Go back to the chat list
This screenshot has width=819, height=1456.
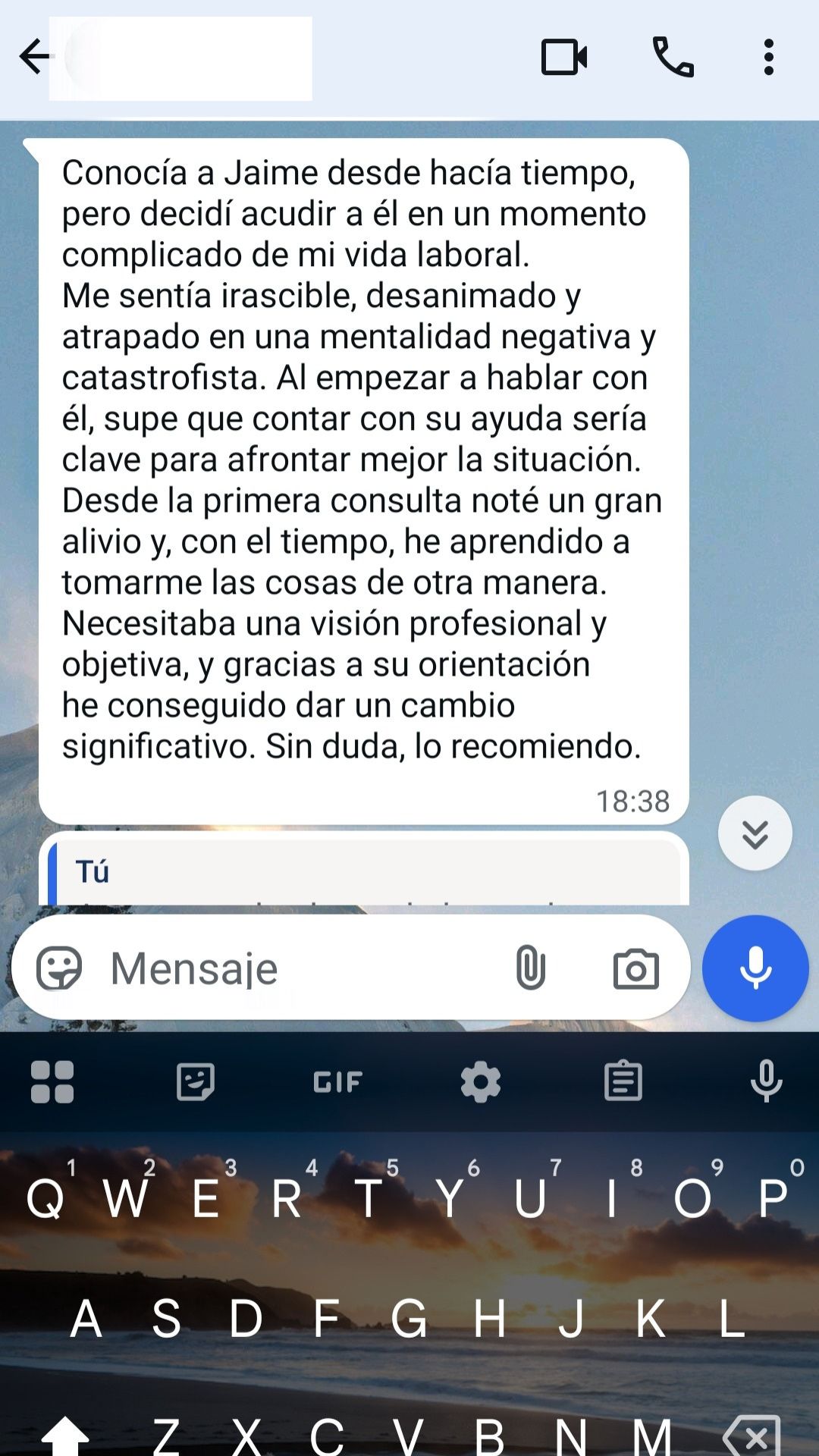[34, 58]
